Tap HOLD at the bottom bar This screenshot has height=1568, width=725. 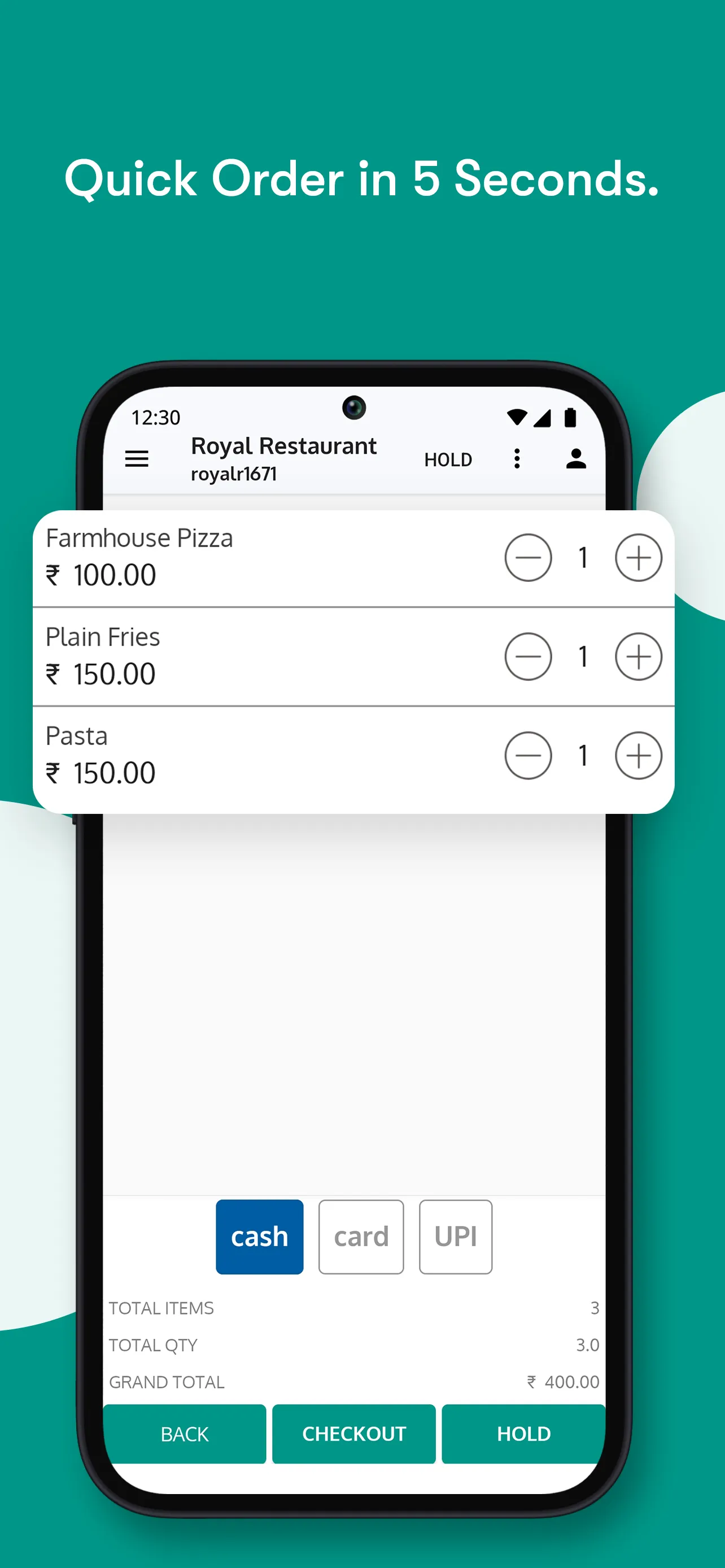[523, 1434]
